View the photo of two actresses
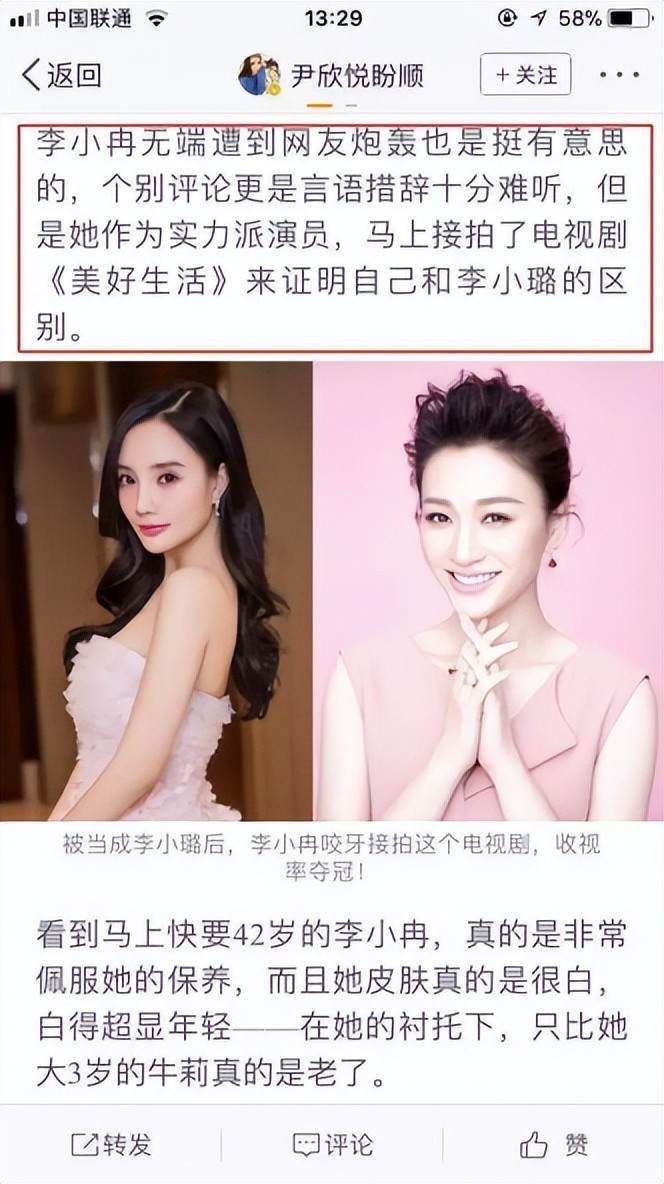The height and width of the screenshot is (1184, 664). click(332, 590)
